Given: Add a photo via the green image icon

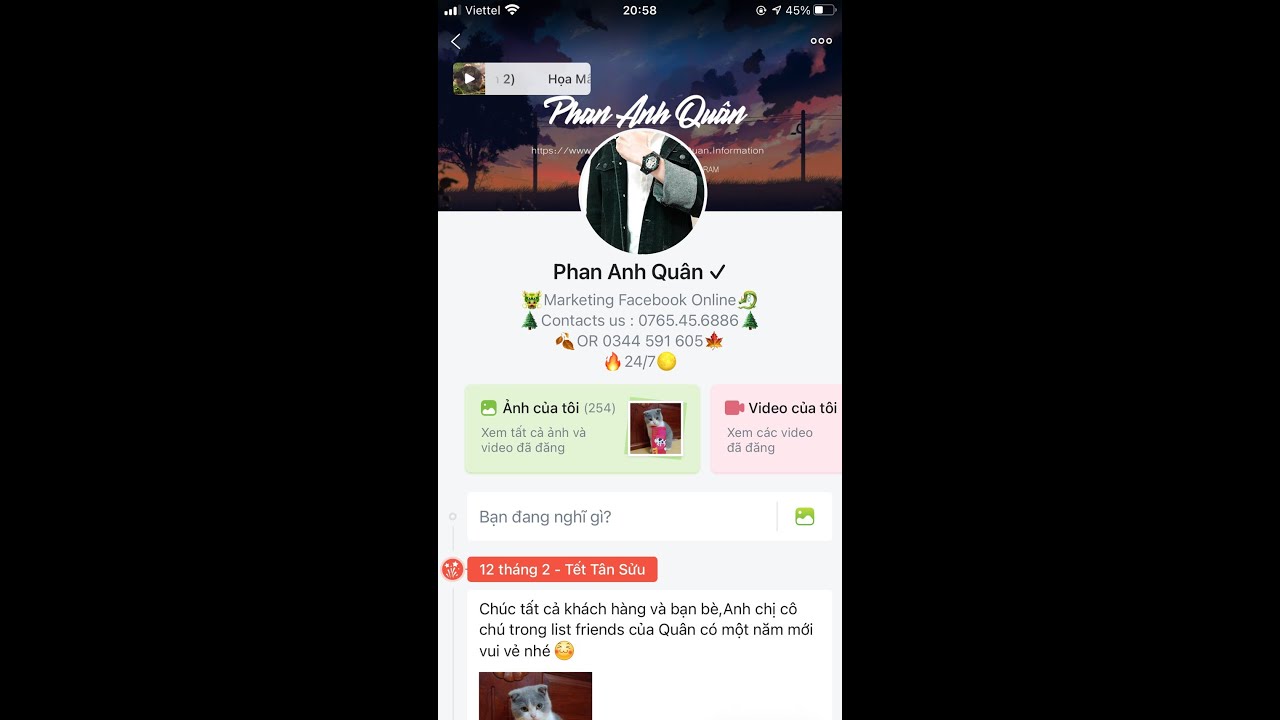Looking at the screenshot, I should click(804, 517).
